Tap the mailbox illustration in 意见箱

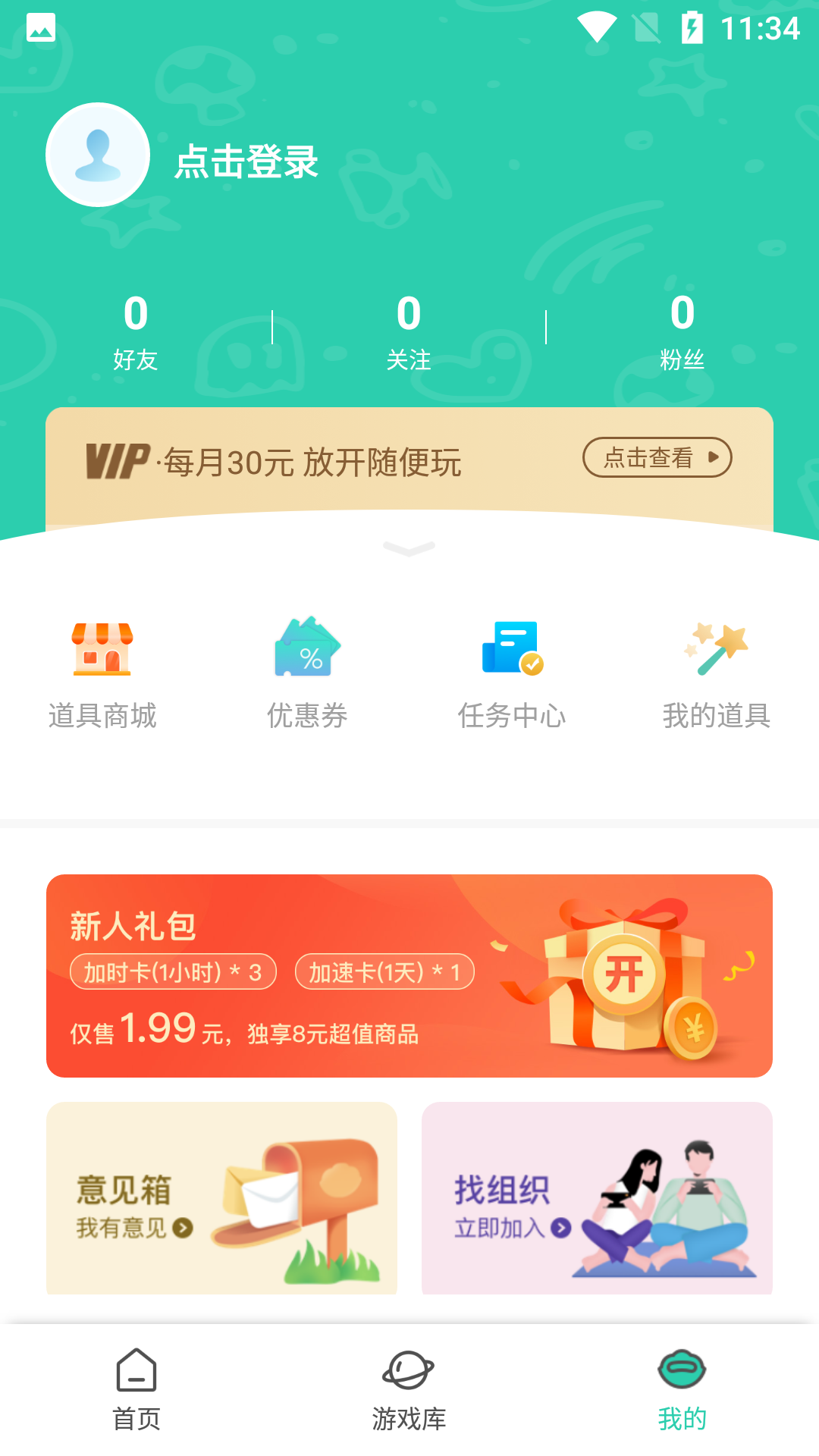tap(303, 1206)
